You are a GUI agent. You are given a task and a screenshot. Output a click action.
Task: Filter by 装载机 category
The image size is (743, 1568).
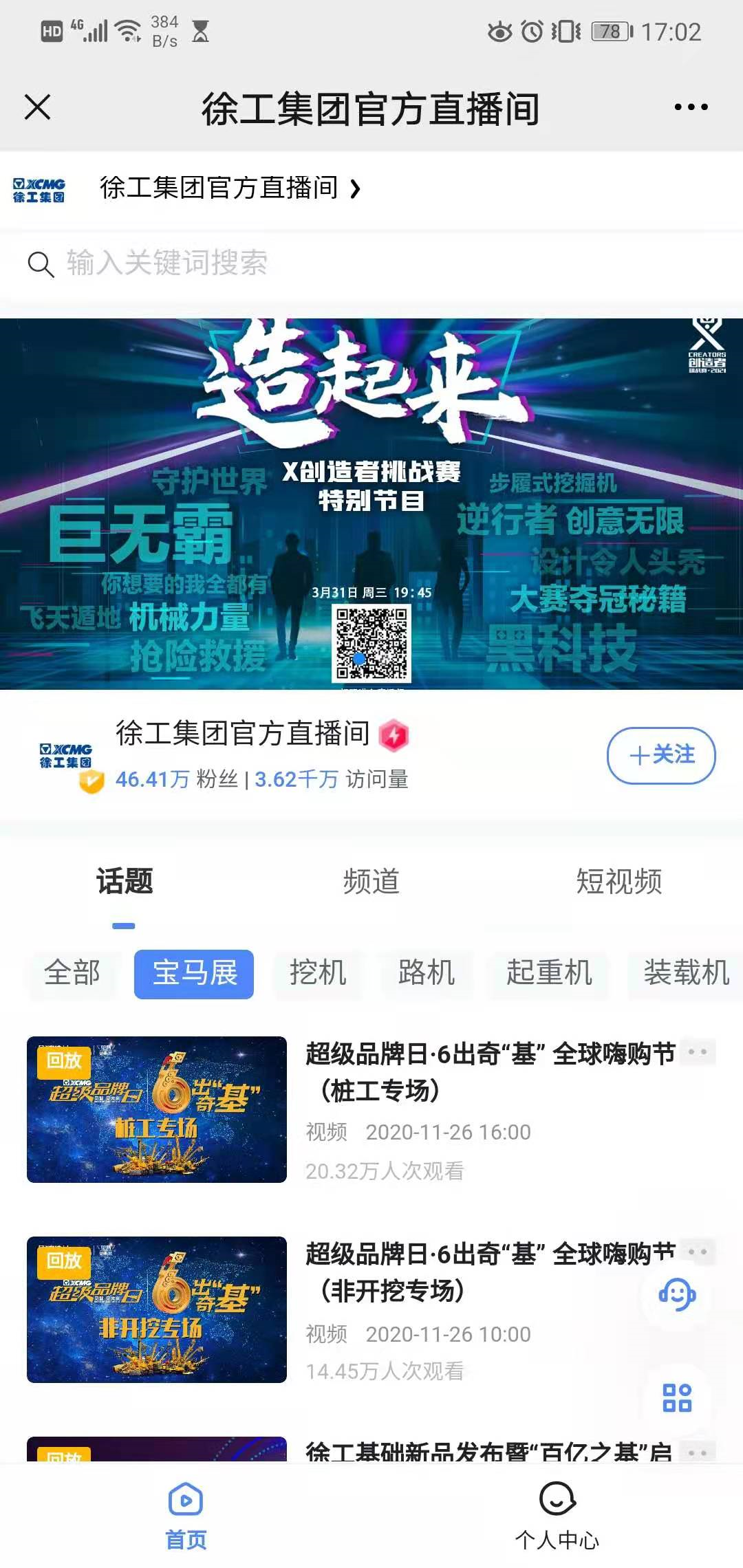(x=685, y=974)
